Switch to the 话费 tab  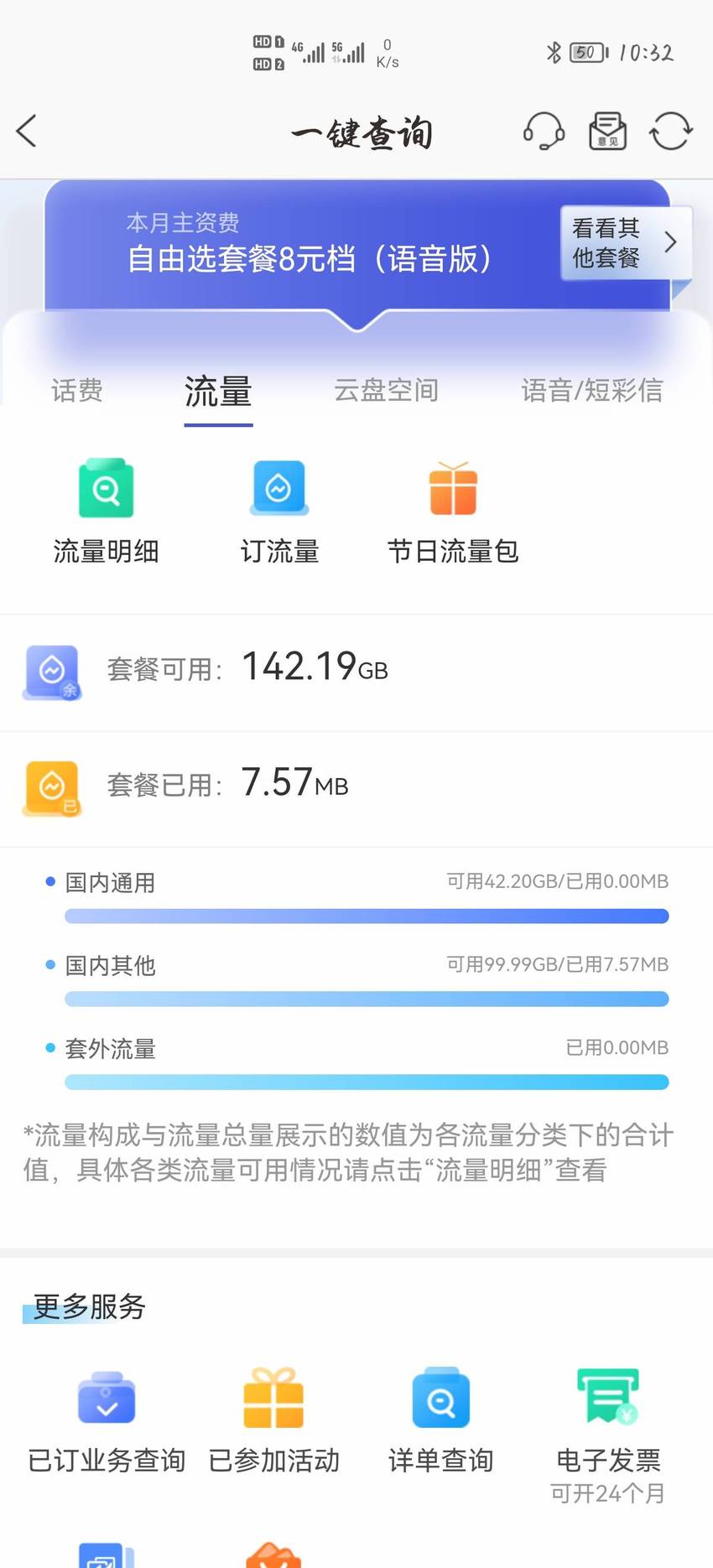tap(77, 391)
